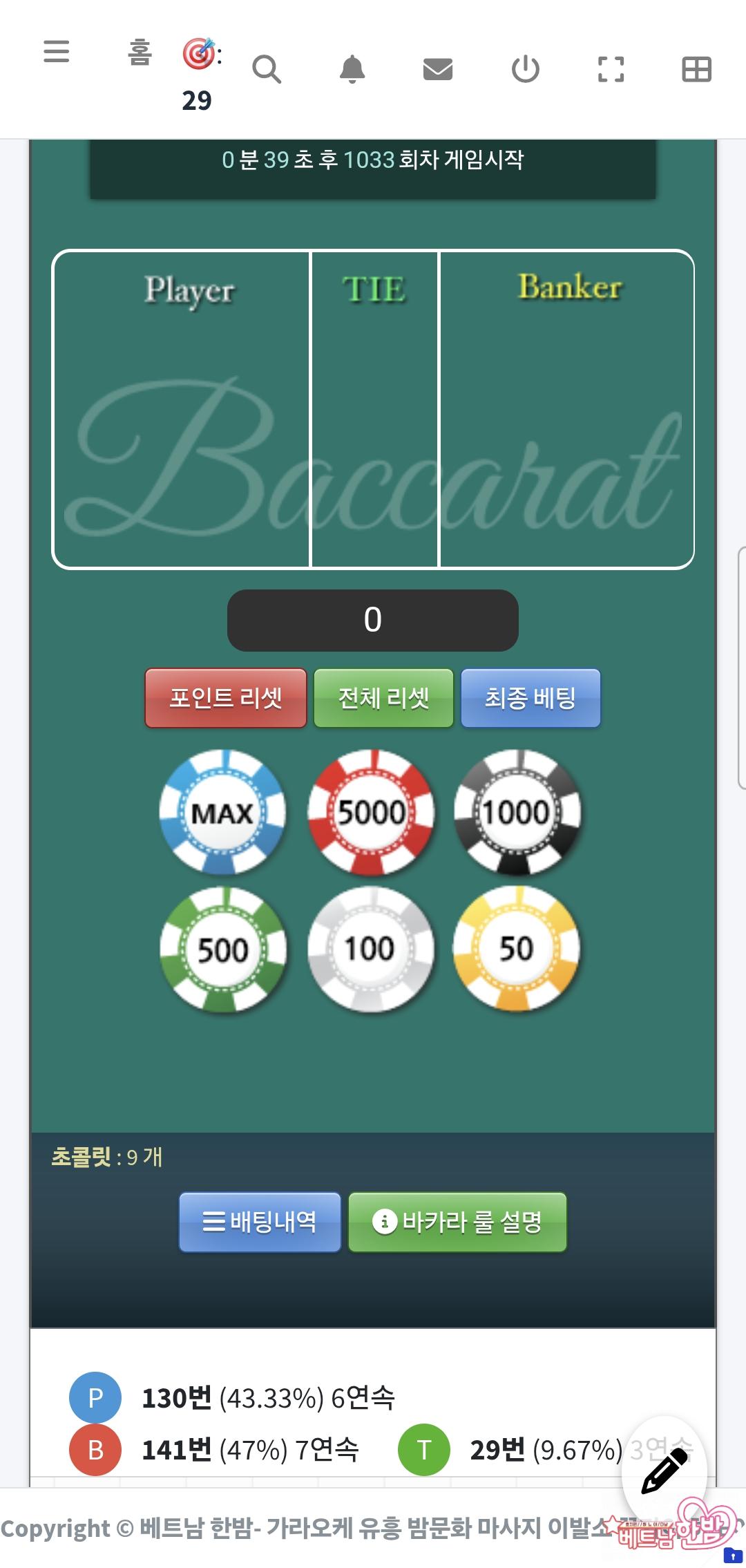Select the MAX chip
746x1568 pixels.
222,813
